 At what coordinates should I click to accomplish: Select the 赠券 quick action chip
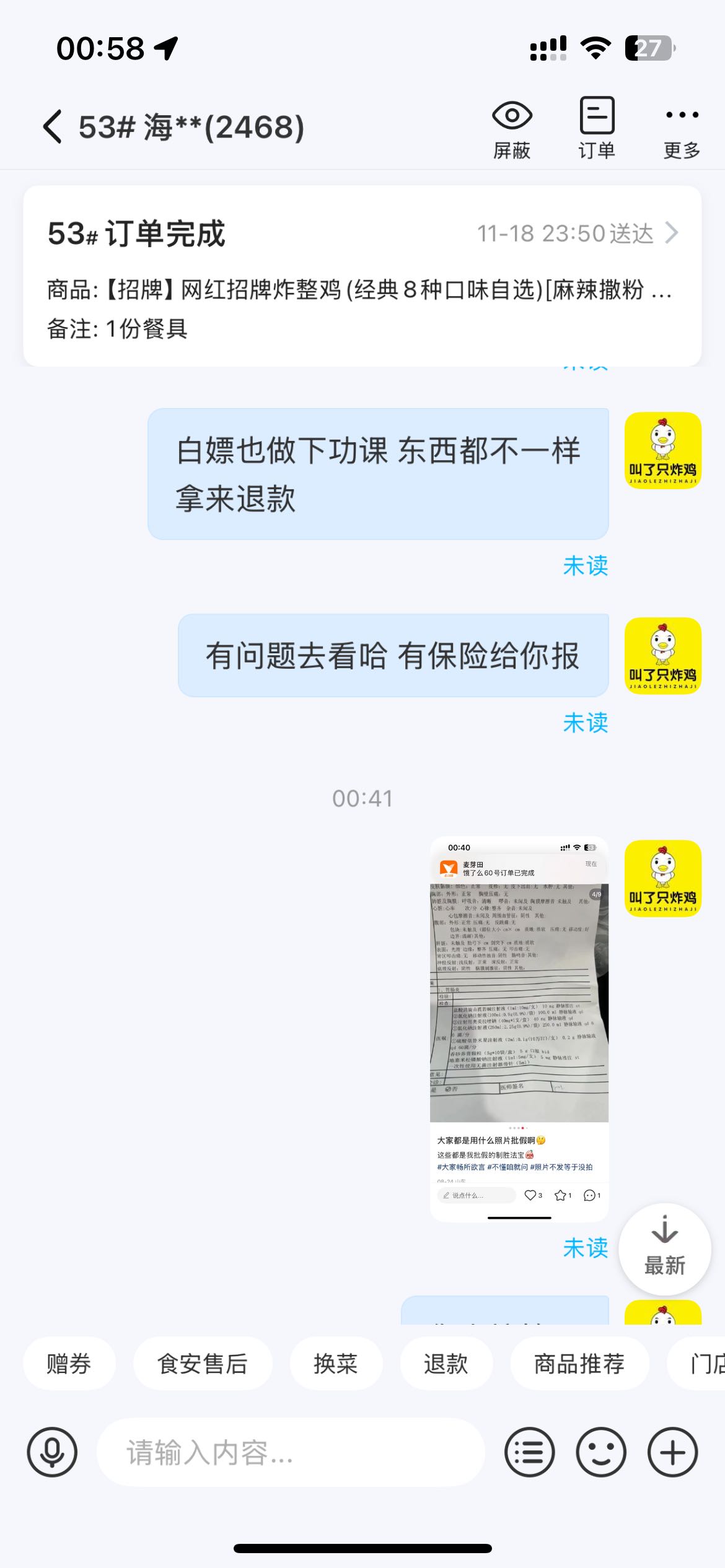pos(69,1364)
